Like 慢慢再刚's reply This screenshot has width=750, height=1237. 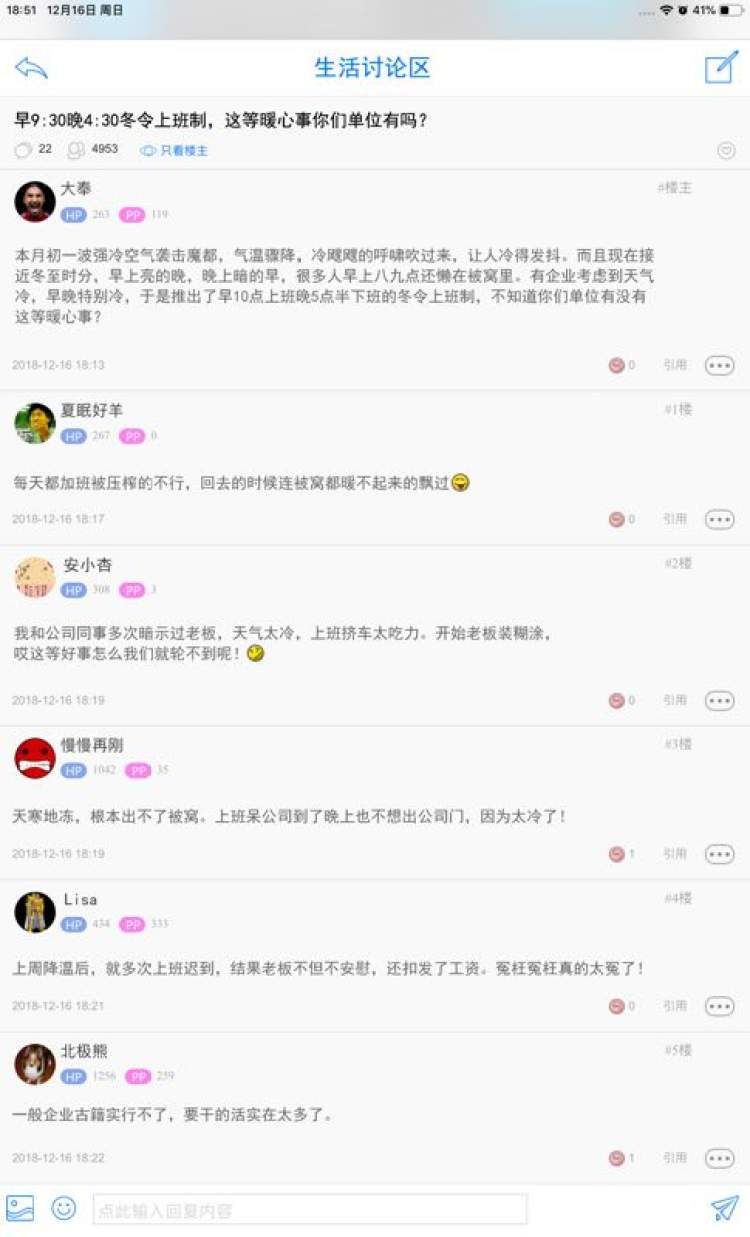617,854
